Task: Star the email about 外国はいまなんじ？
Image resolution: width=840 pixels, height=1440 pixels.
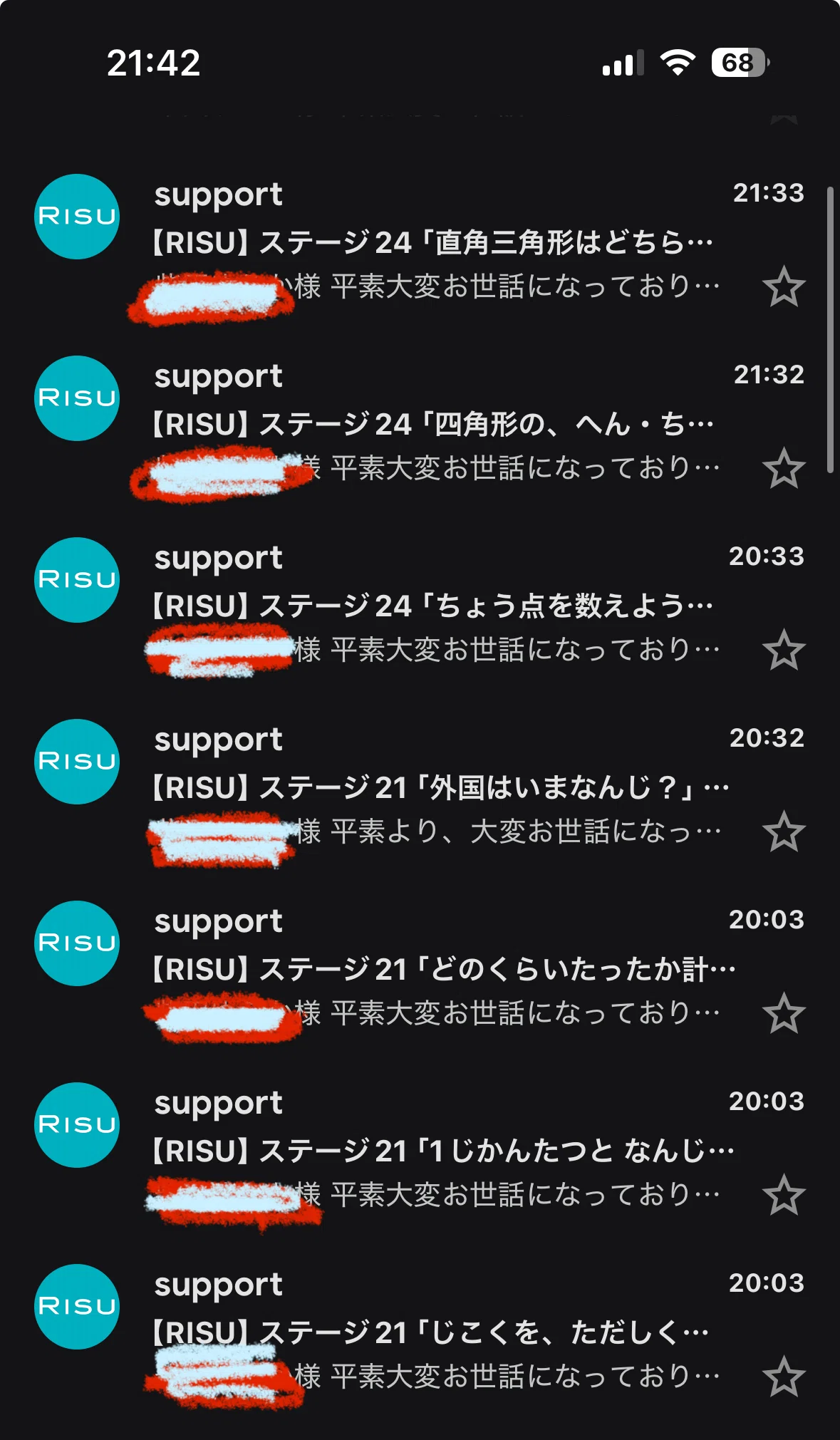Action: (x=784, y=832)
